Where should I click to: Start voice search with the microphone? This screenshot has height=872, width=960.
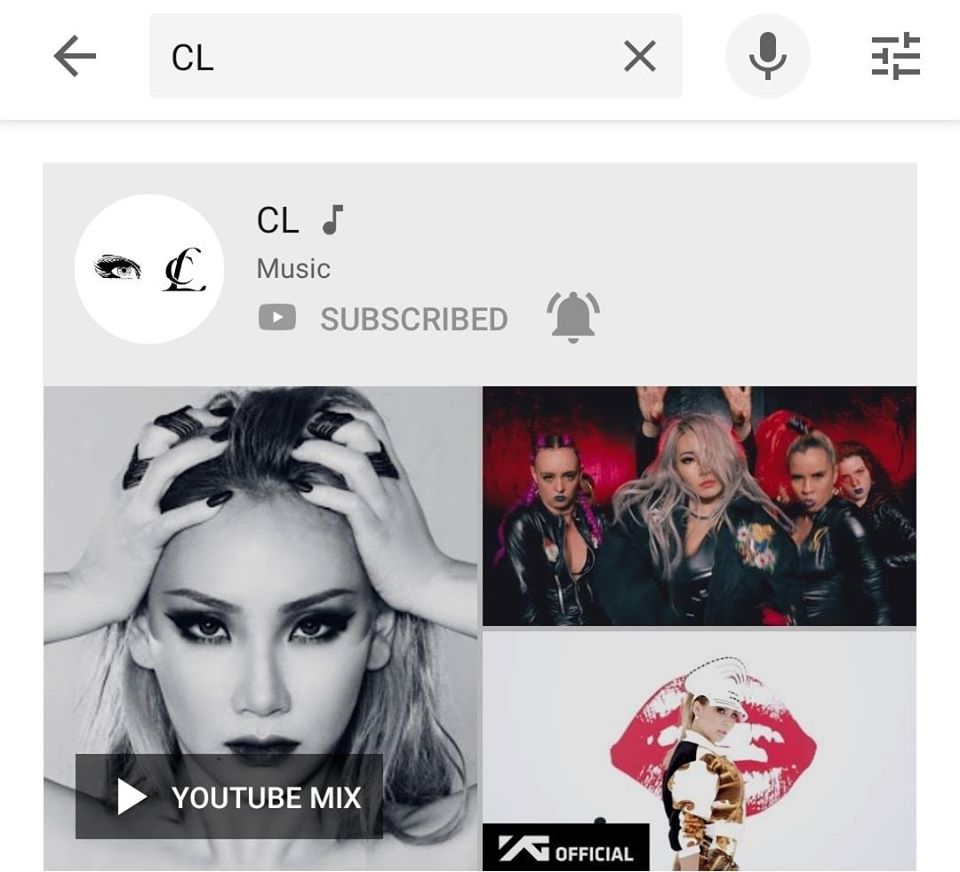(767, 57)
